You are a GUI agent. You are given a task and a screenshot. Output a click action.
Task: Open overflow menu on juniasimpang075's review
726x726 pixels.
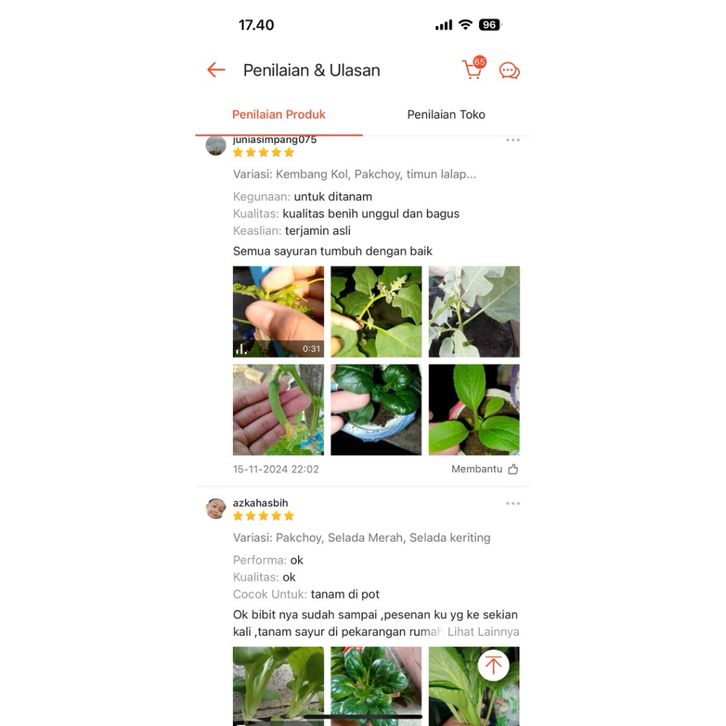[x=513, y=140]
